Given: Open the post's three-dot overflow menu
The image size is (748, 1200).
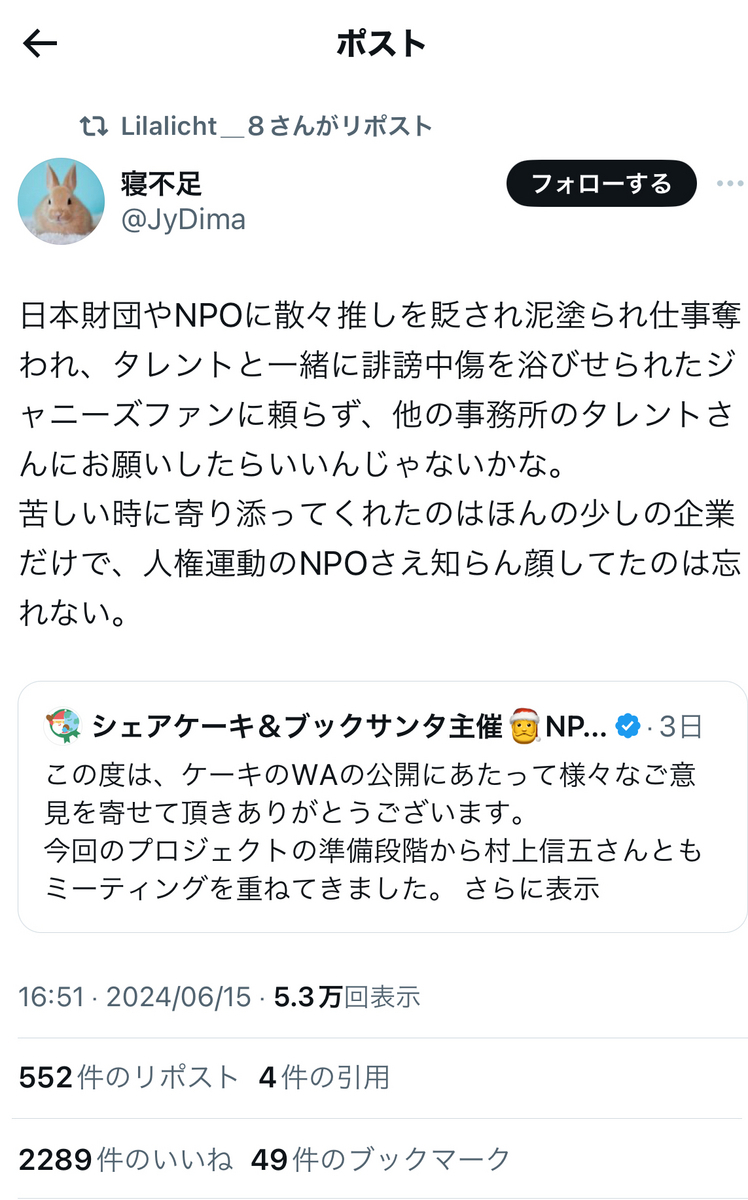Looking at the screenshot, I should [730, 184].
